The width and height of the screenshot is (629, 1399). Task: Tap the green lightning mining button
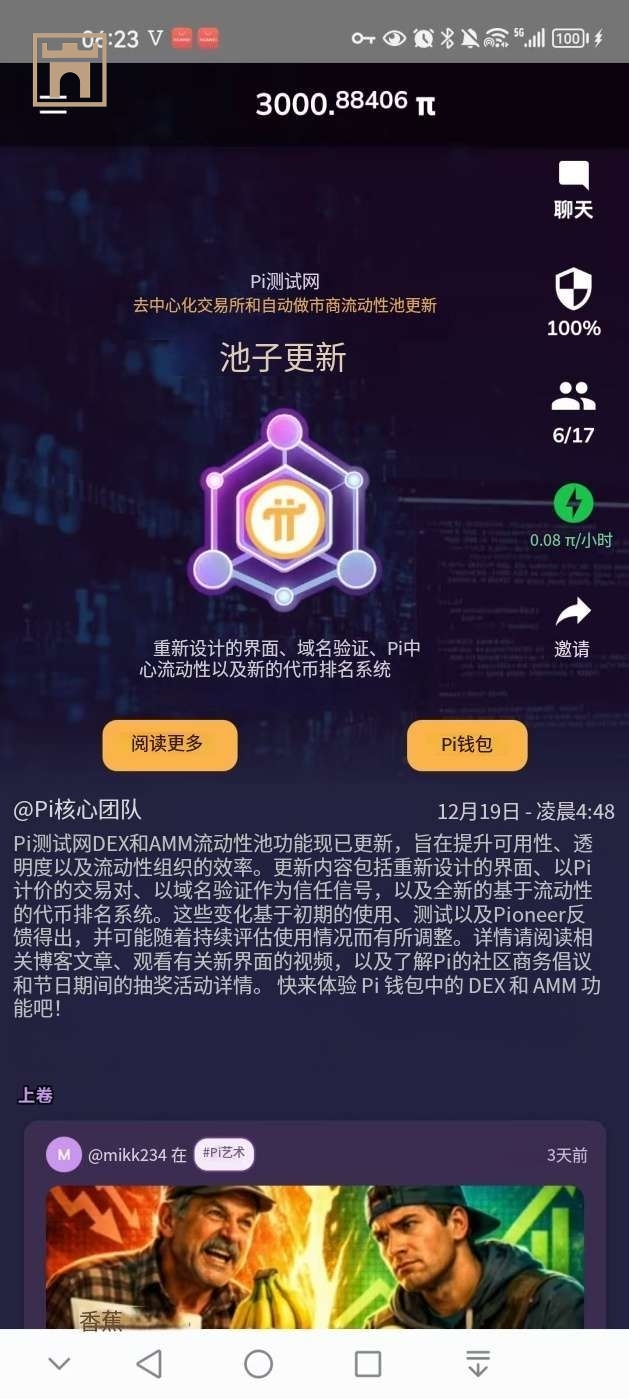[x=573, y=503]
